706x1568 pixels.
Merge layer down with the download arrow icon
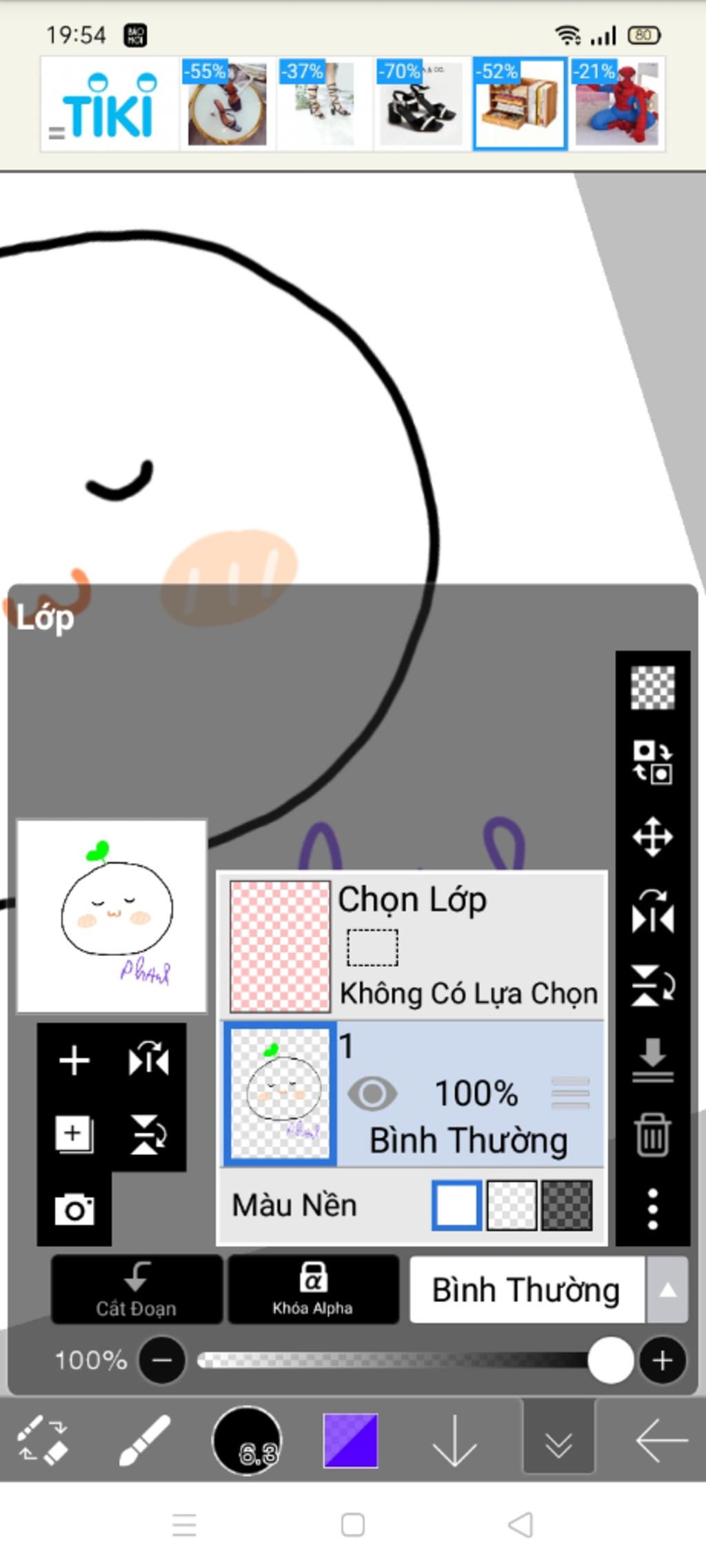click(652, 1059)
